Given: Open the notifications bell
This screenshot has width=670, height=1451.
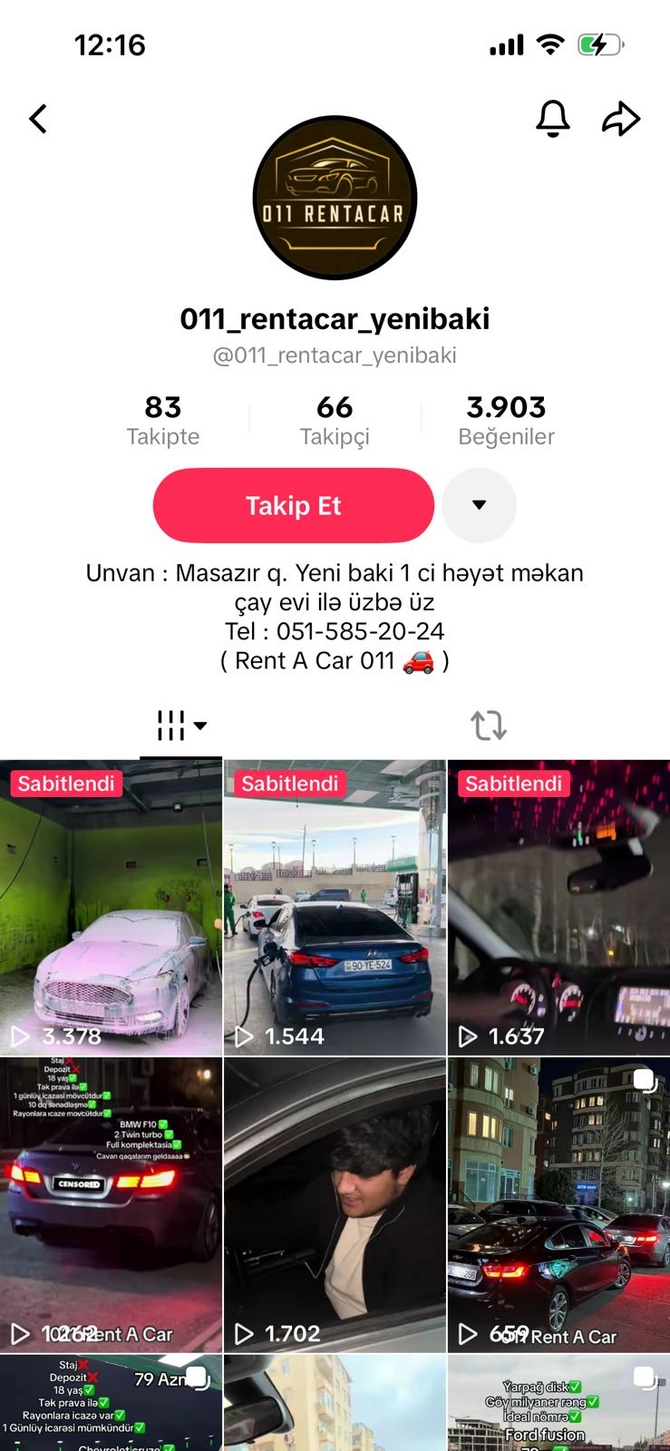Looking at the screenshot, I should click(552, 118).
